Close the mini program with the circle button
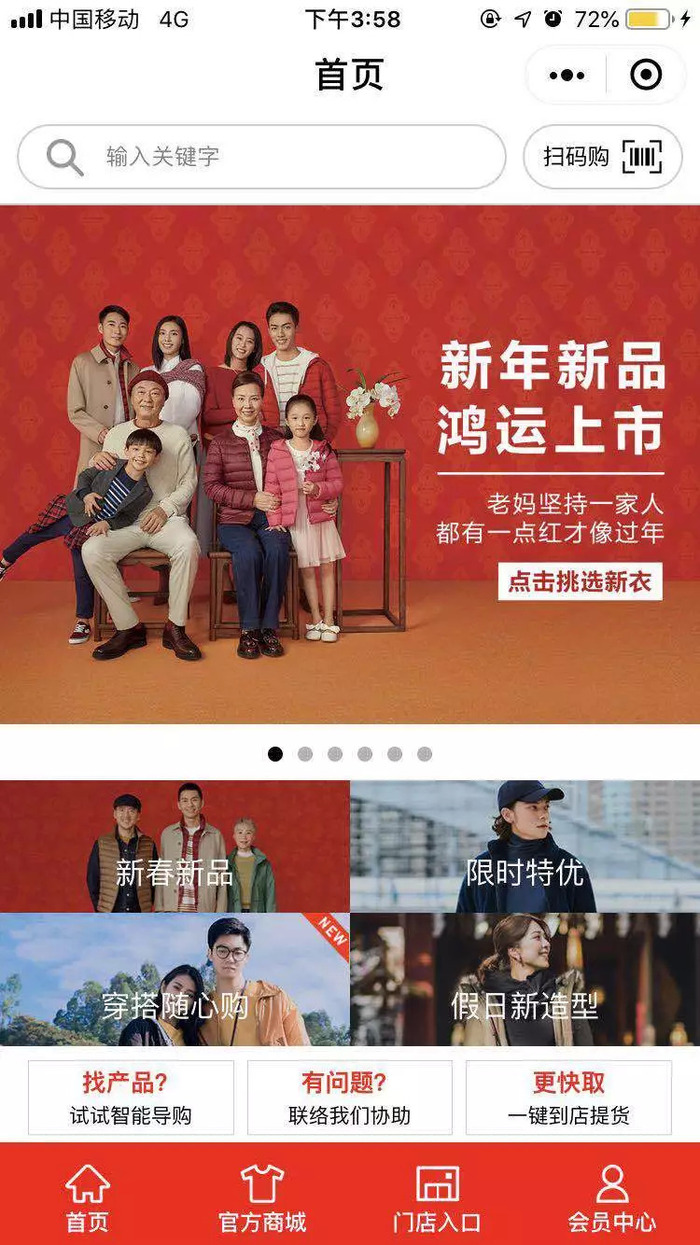Image resolution: width=700 pixels, height=1245 pixels. click(646, 75)
